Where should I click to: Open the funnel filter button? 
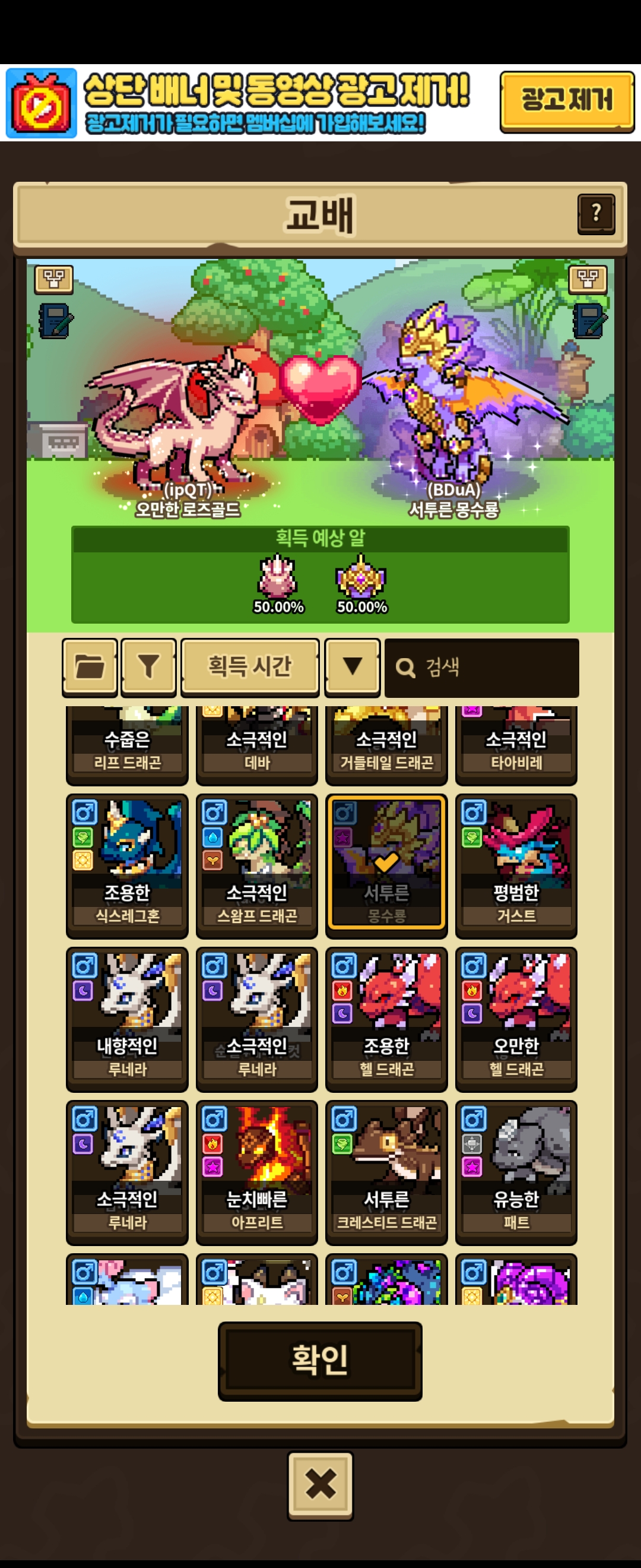click(148, 667)
